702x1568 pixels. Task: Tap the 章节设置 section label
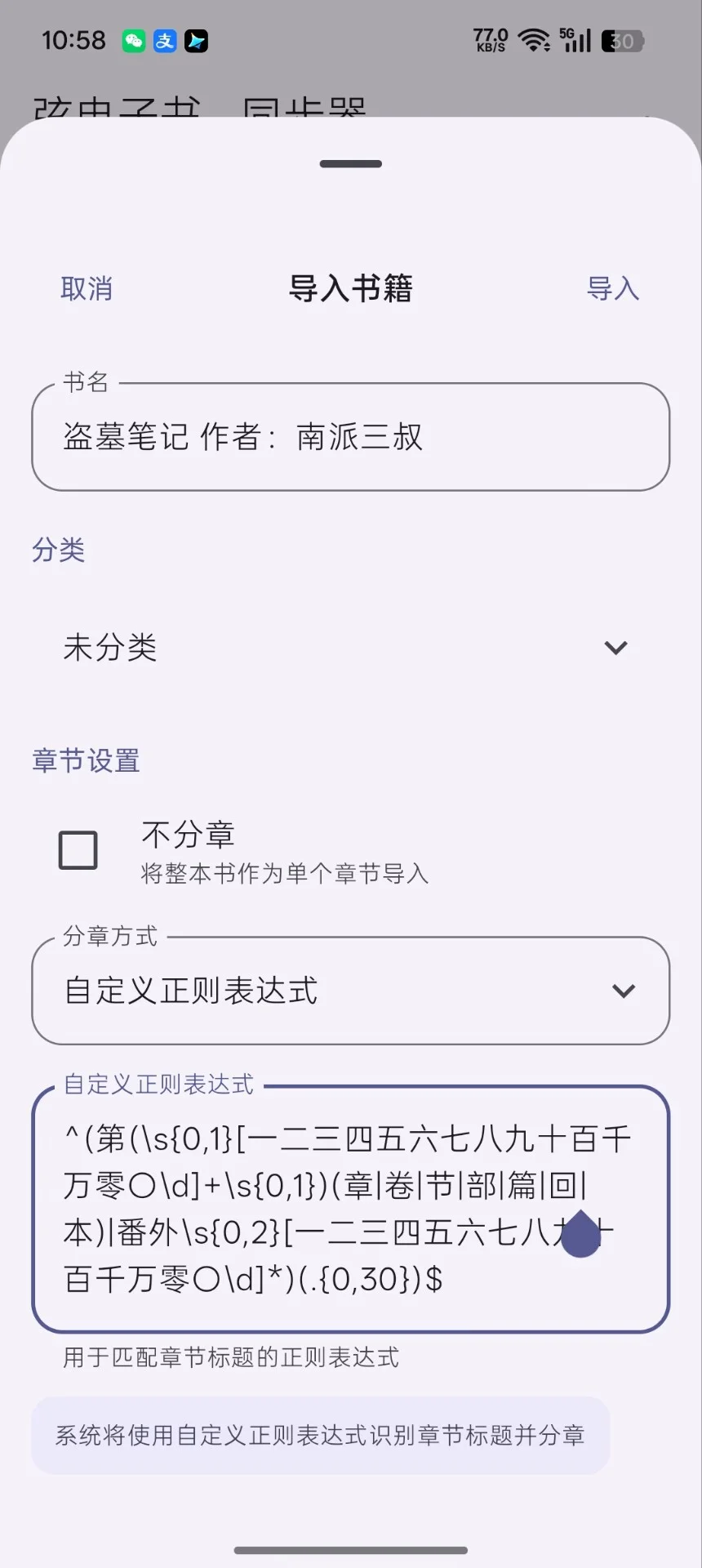(x=85, y=760)
